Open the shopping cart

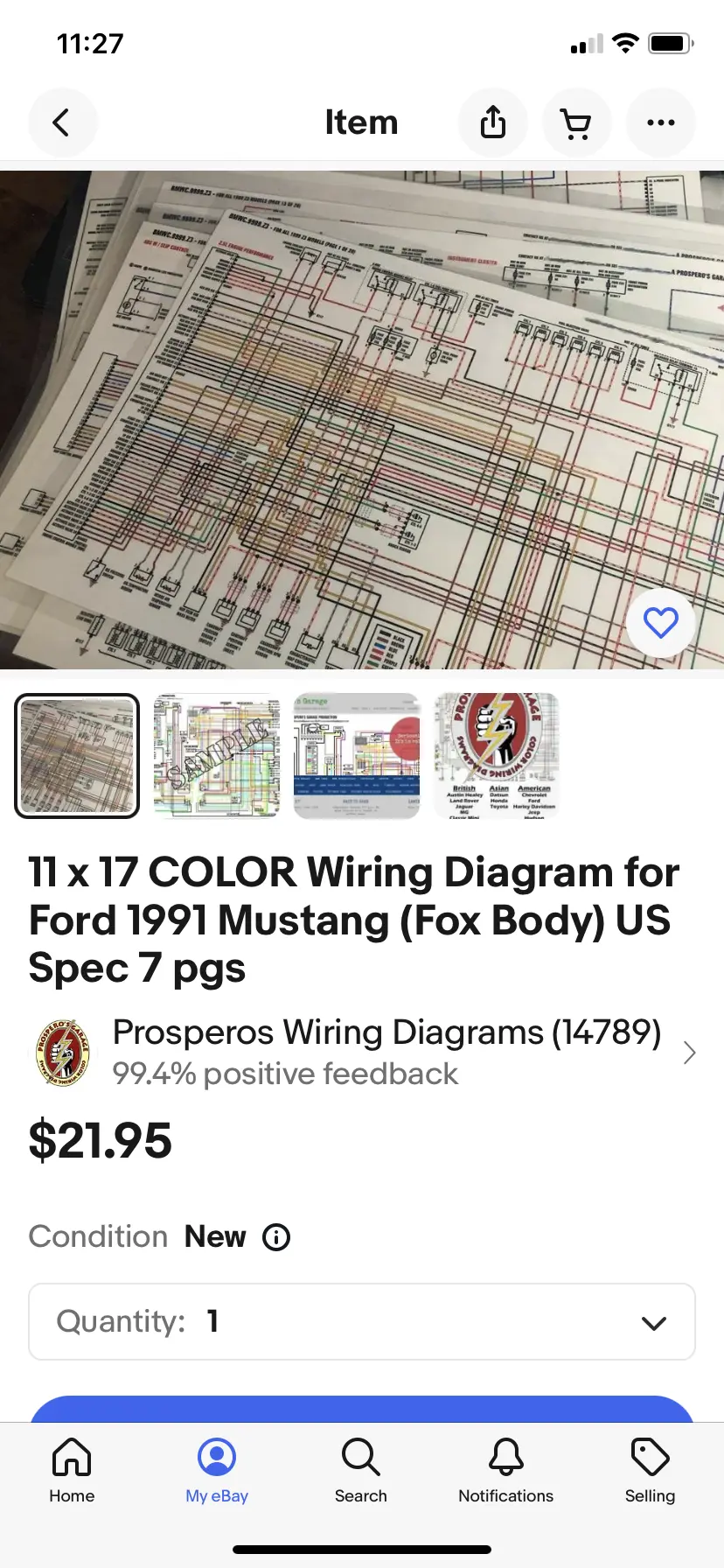pos(576,122)
